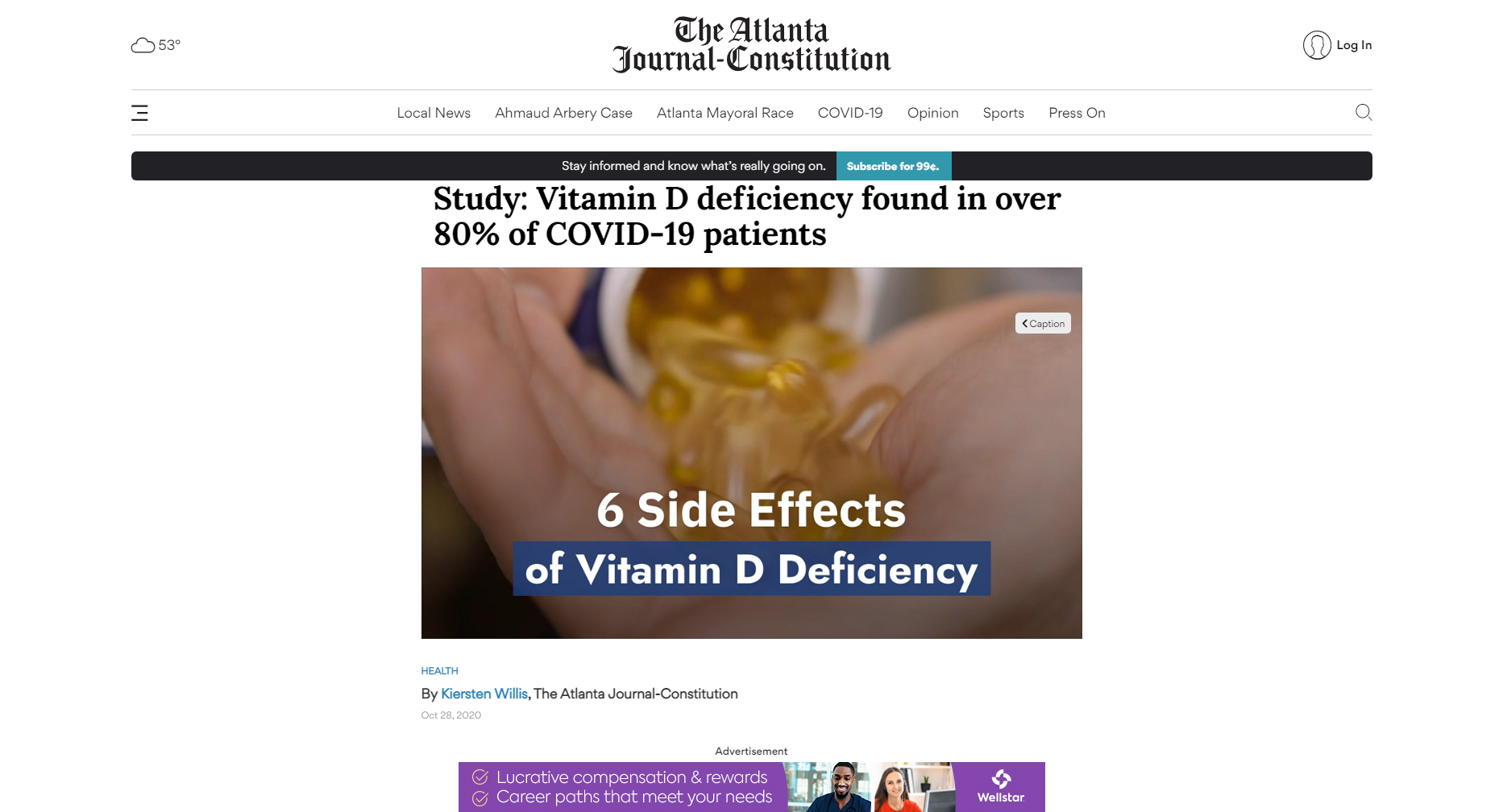Go to Sports section

point(1003,113)
